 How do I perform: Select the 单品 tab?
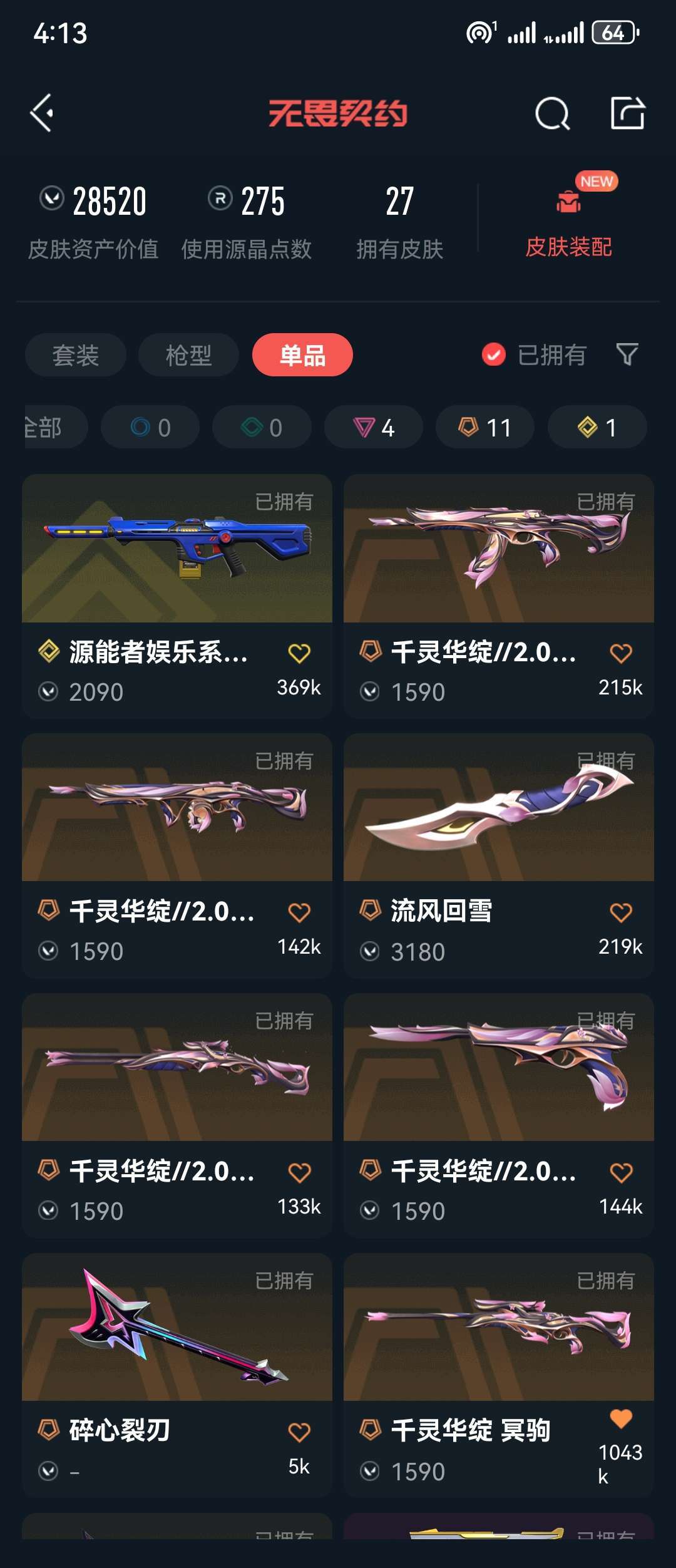click(x=302, y=355)
